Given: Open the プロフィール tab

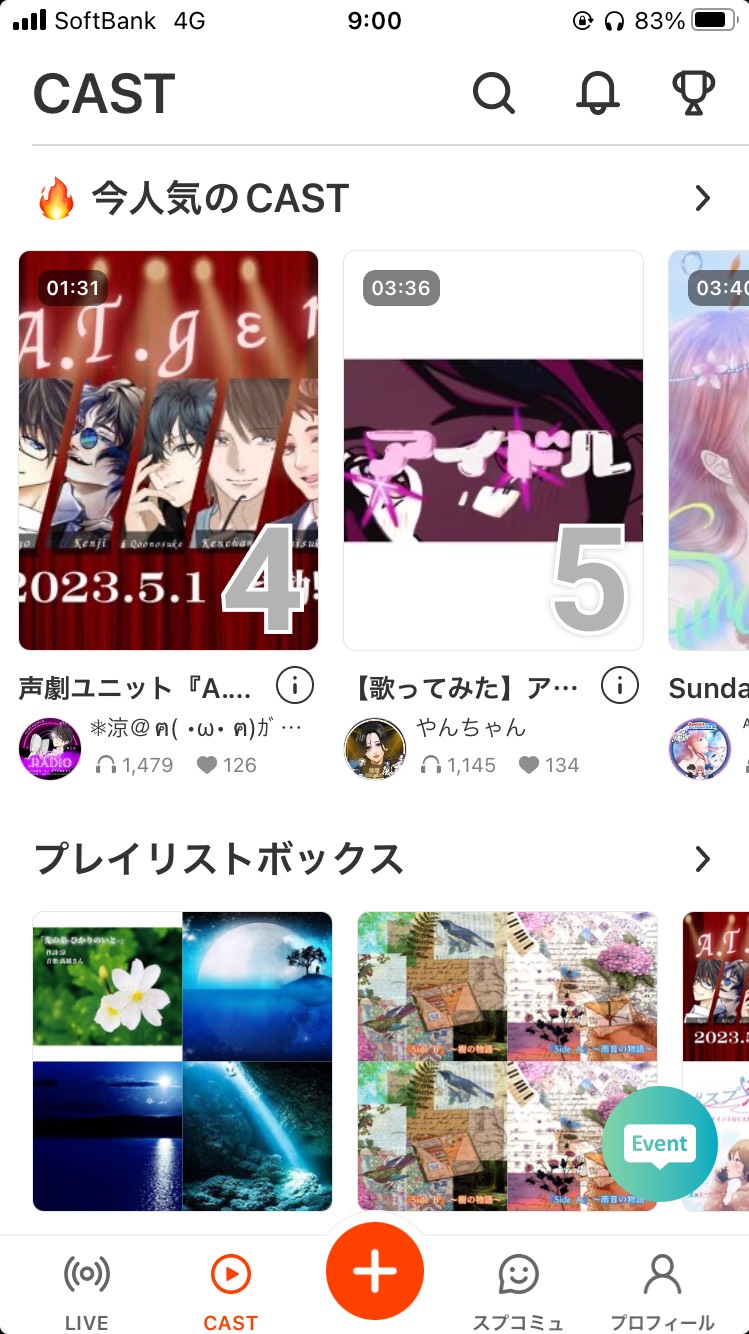Looking at the screenshot, I should 662,1290.
